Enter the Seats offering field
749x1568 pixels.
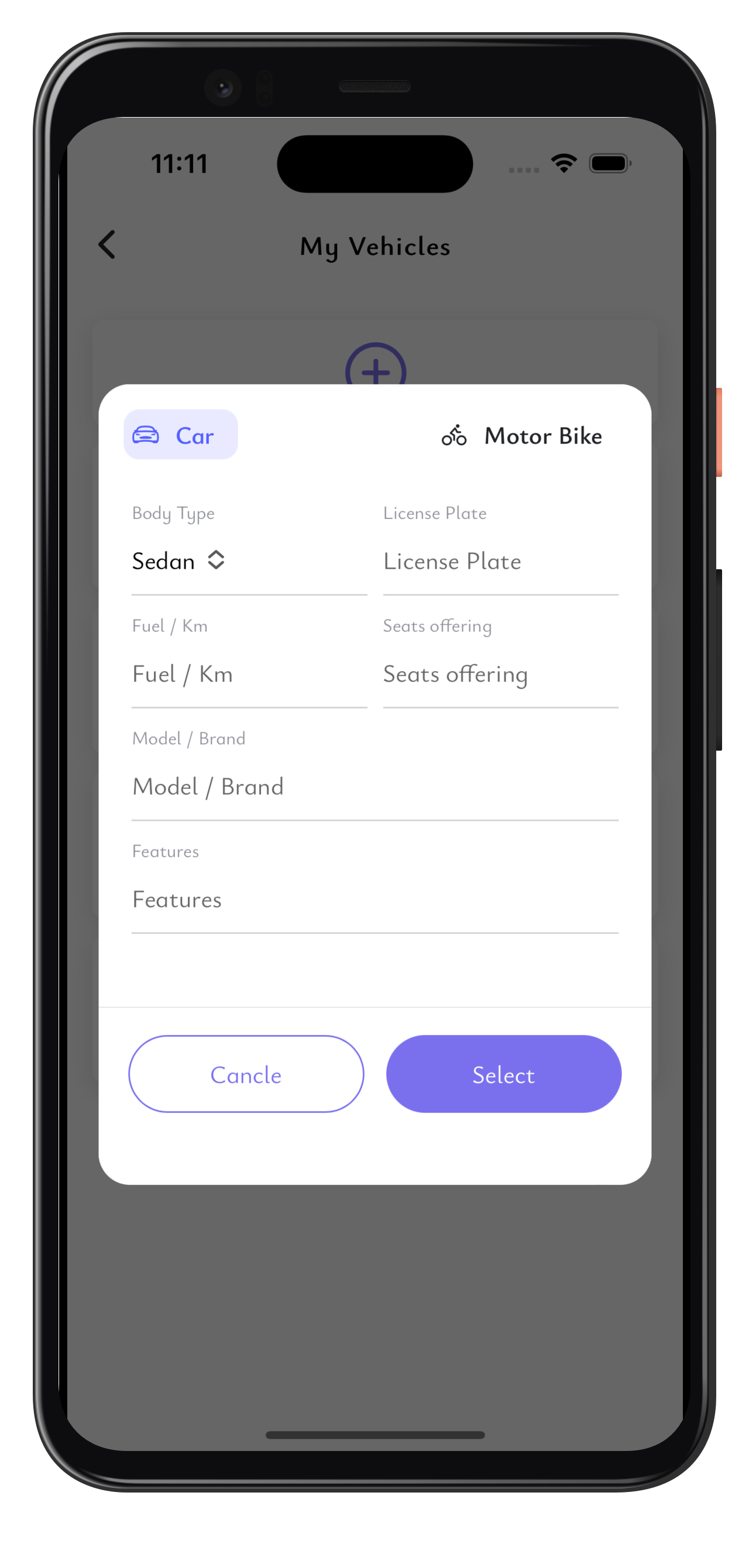(500, 674)
